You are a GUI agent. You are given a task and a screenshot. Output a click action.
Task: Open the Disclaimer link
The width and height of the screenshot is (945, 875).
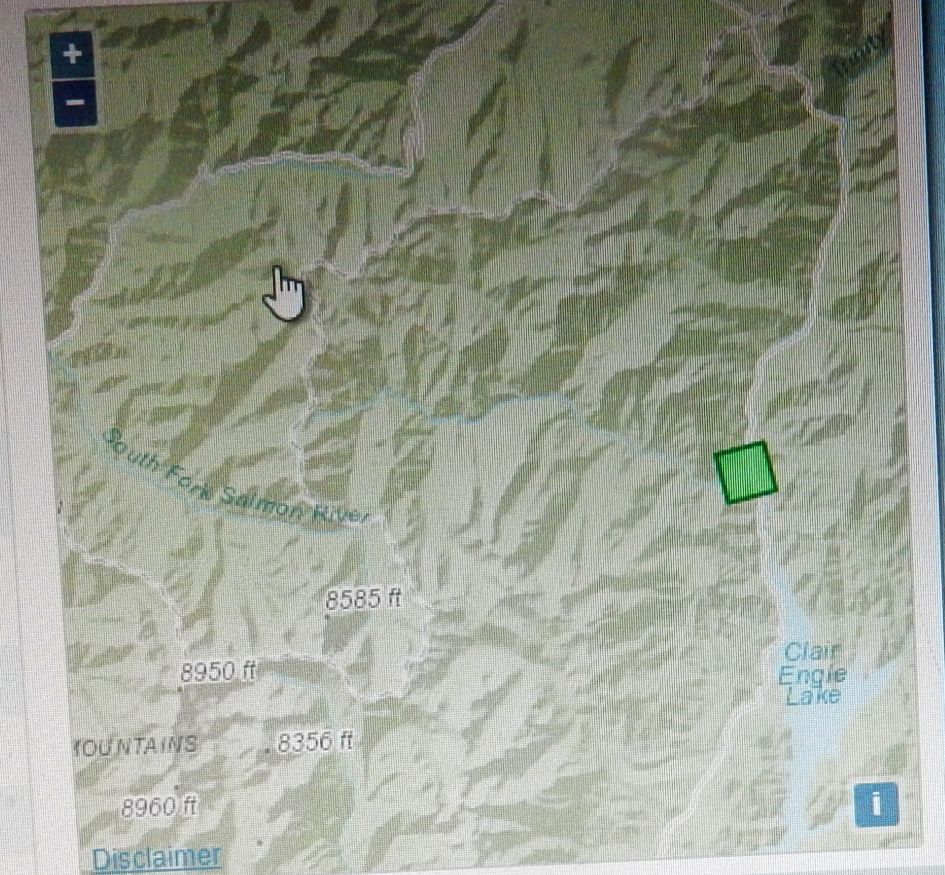155,857
